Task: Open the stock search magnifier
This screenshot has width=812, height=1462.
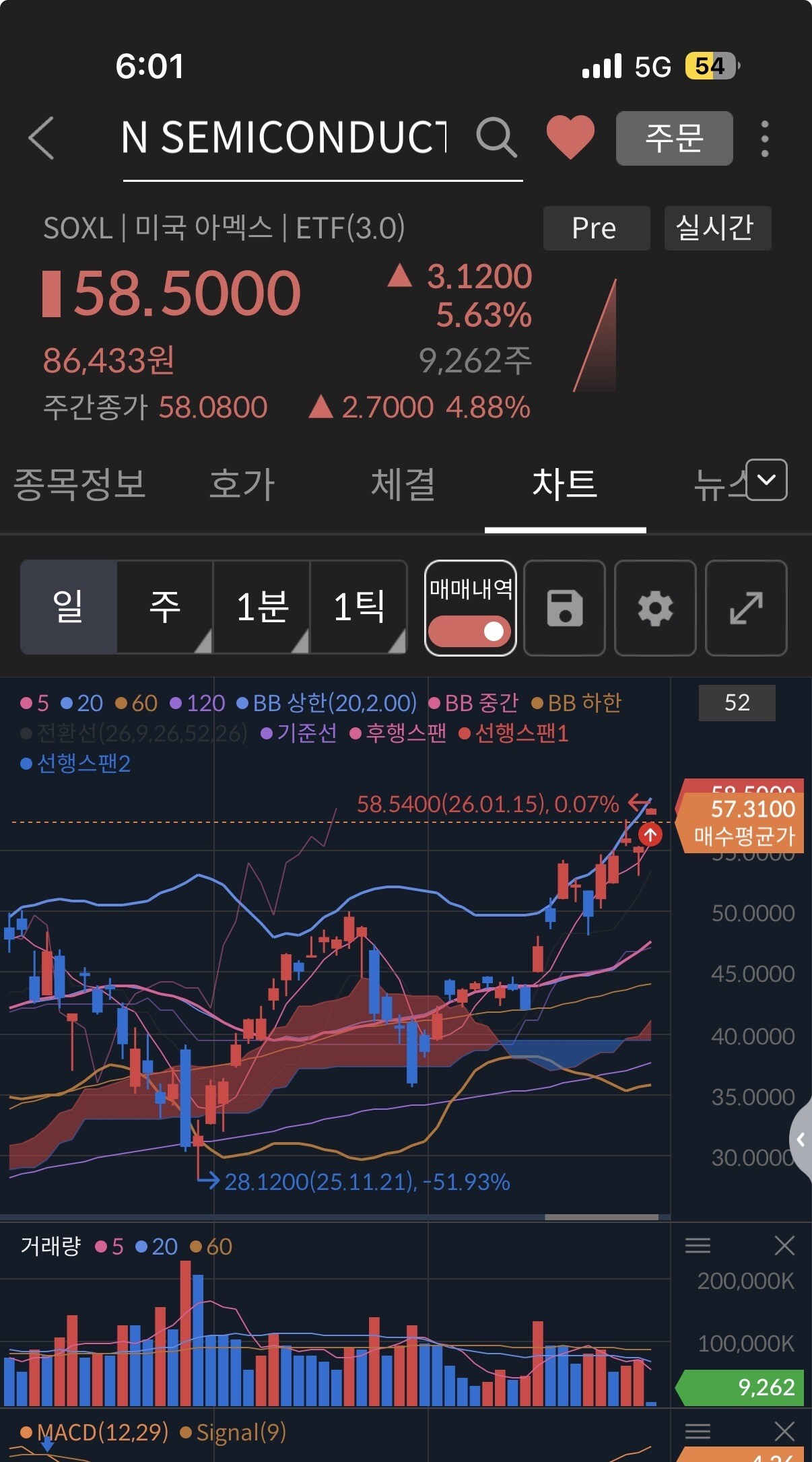Action: [496, 138]
